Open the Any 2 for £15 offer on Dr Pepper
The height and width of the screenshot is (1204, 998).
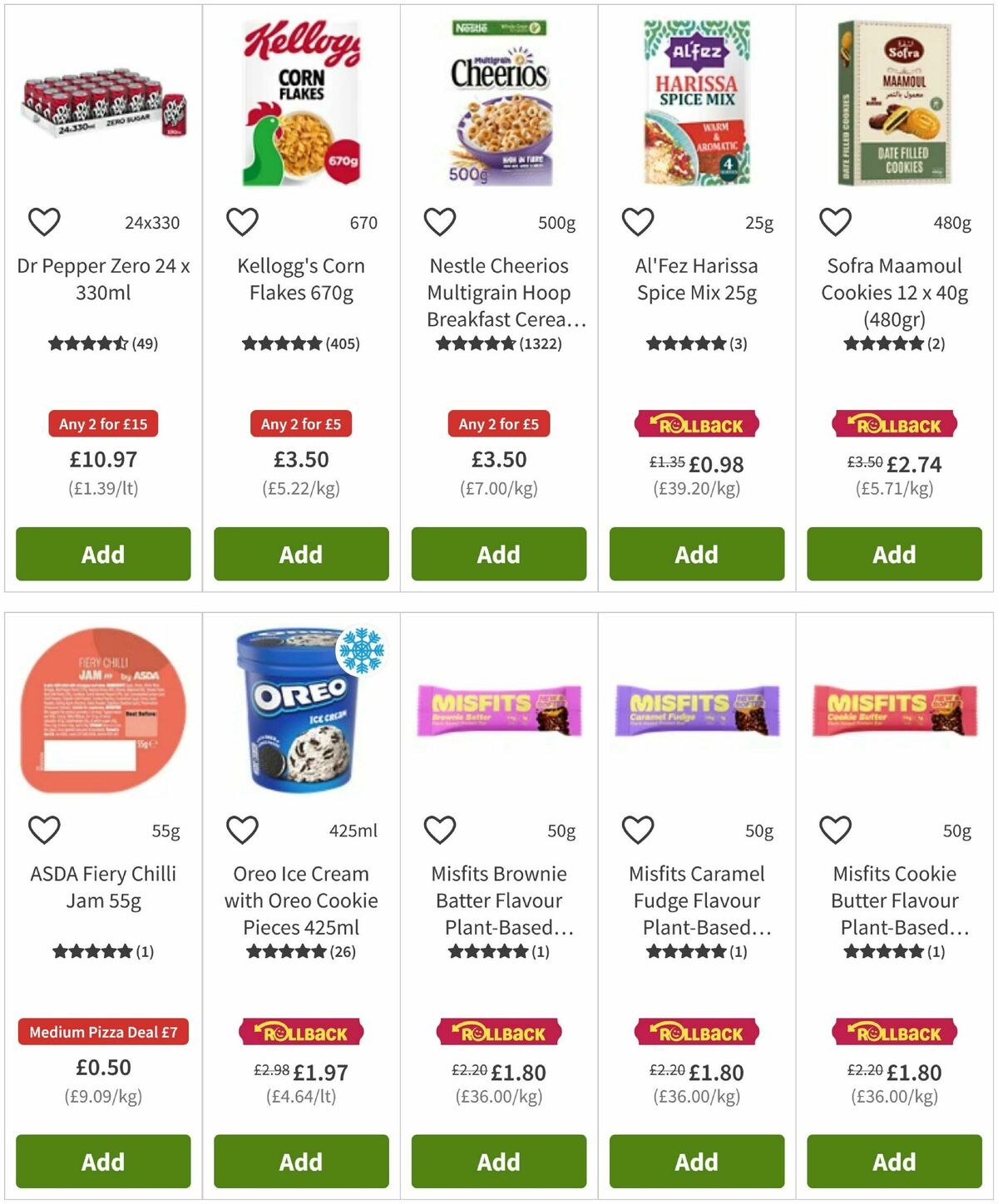(102, 424)
